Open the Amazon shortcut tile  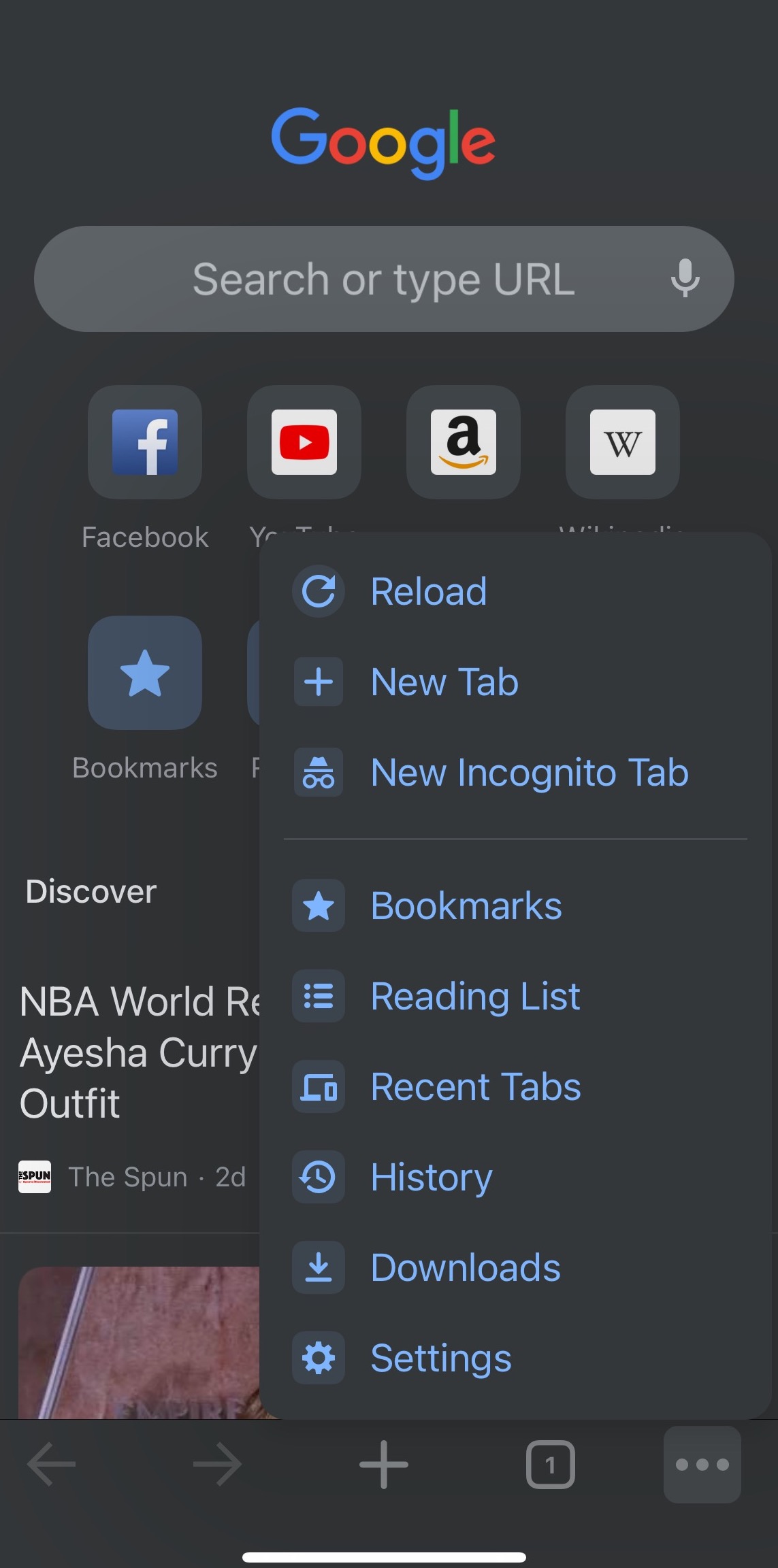[x=464, y=442]
